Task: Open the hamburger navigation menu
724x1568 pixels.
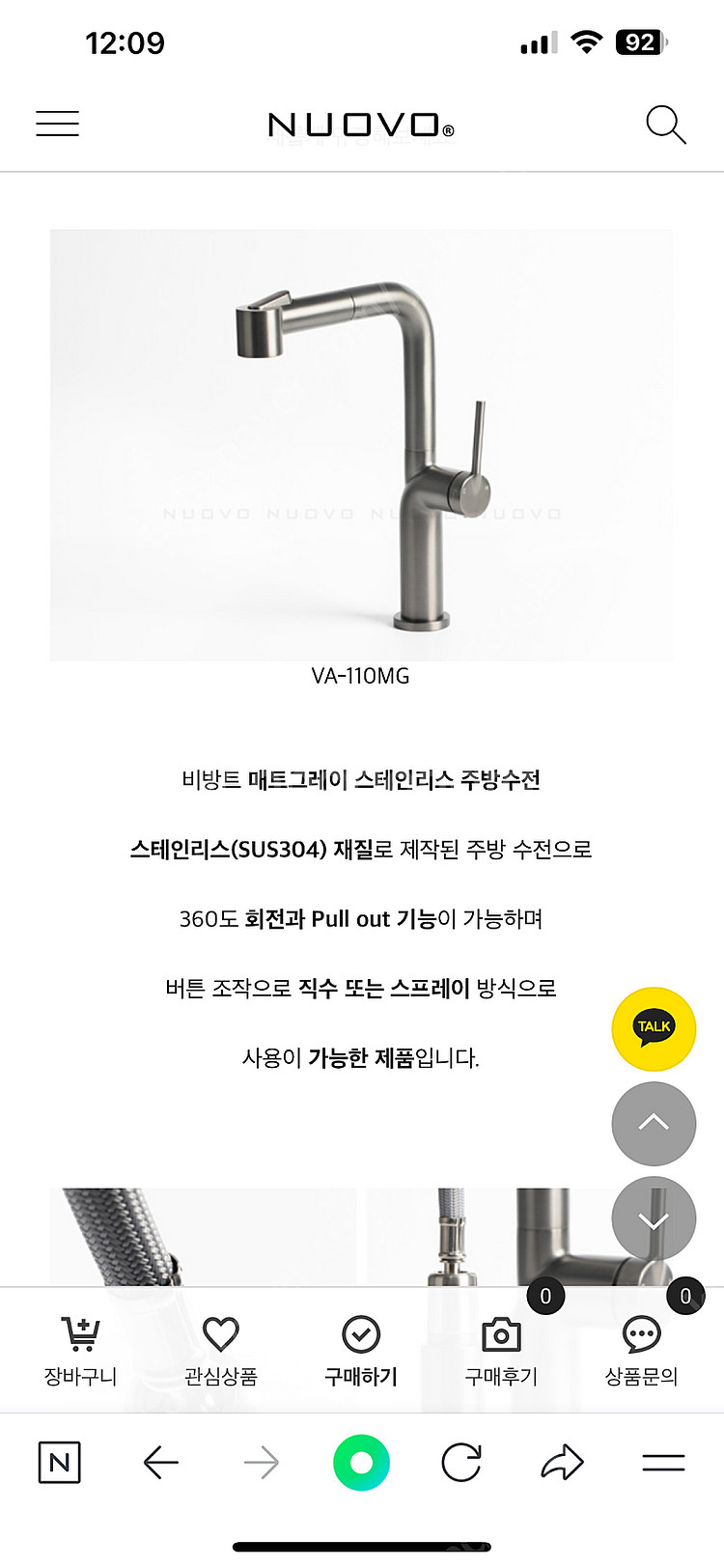Action: (57, 124)
